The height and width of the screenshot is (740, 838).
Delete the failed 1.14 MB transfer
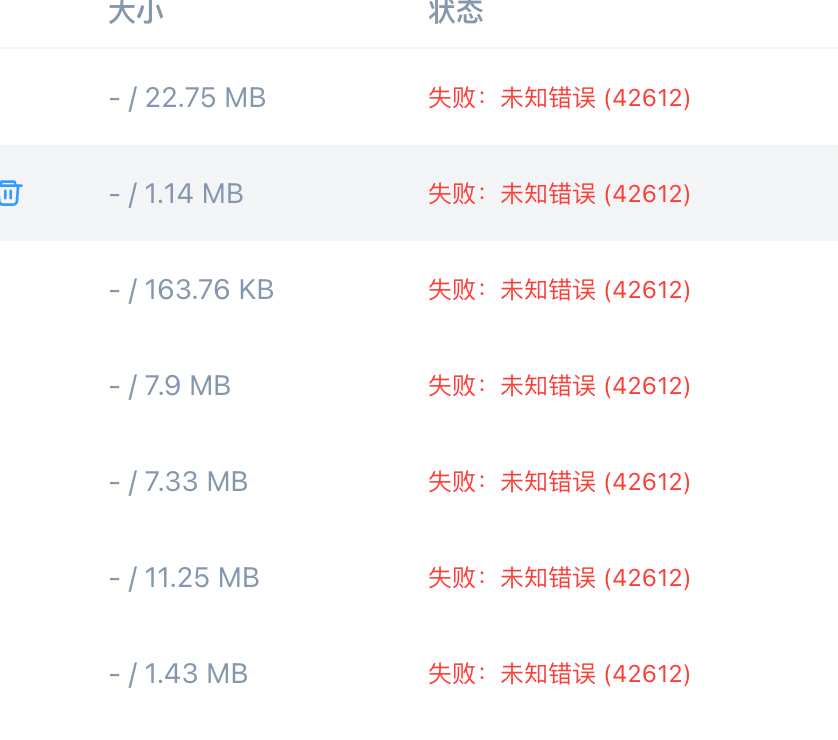coord(9,193)
